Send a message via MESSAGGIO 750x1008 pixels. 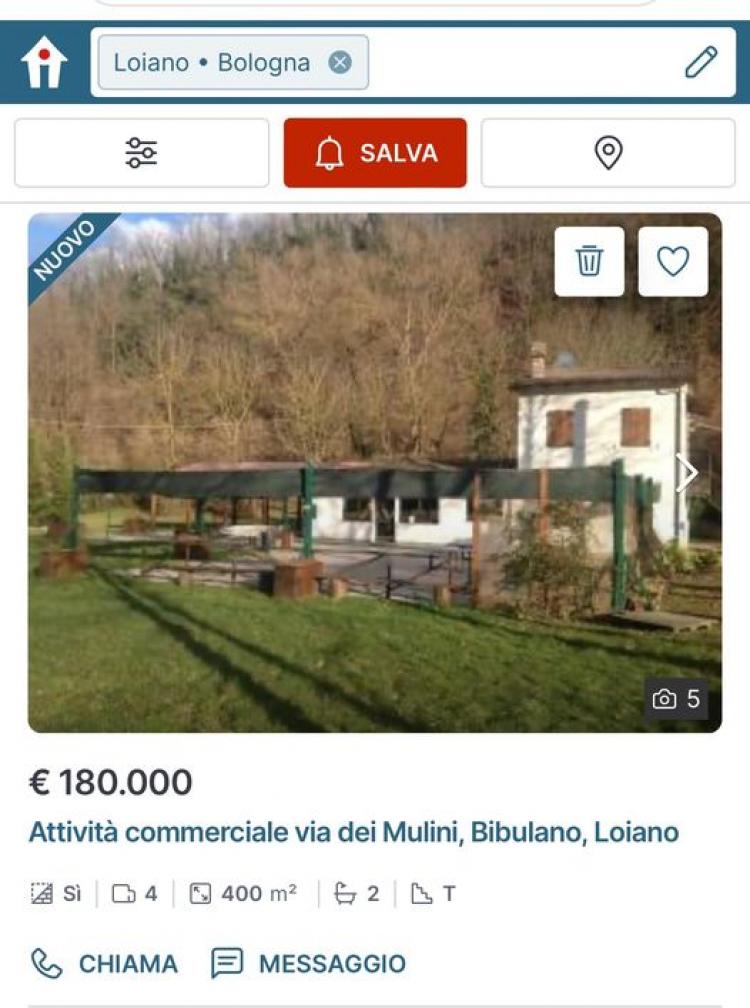(309, 964)
